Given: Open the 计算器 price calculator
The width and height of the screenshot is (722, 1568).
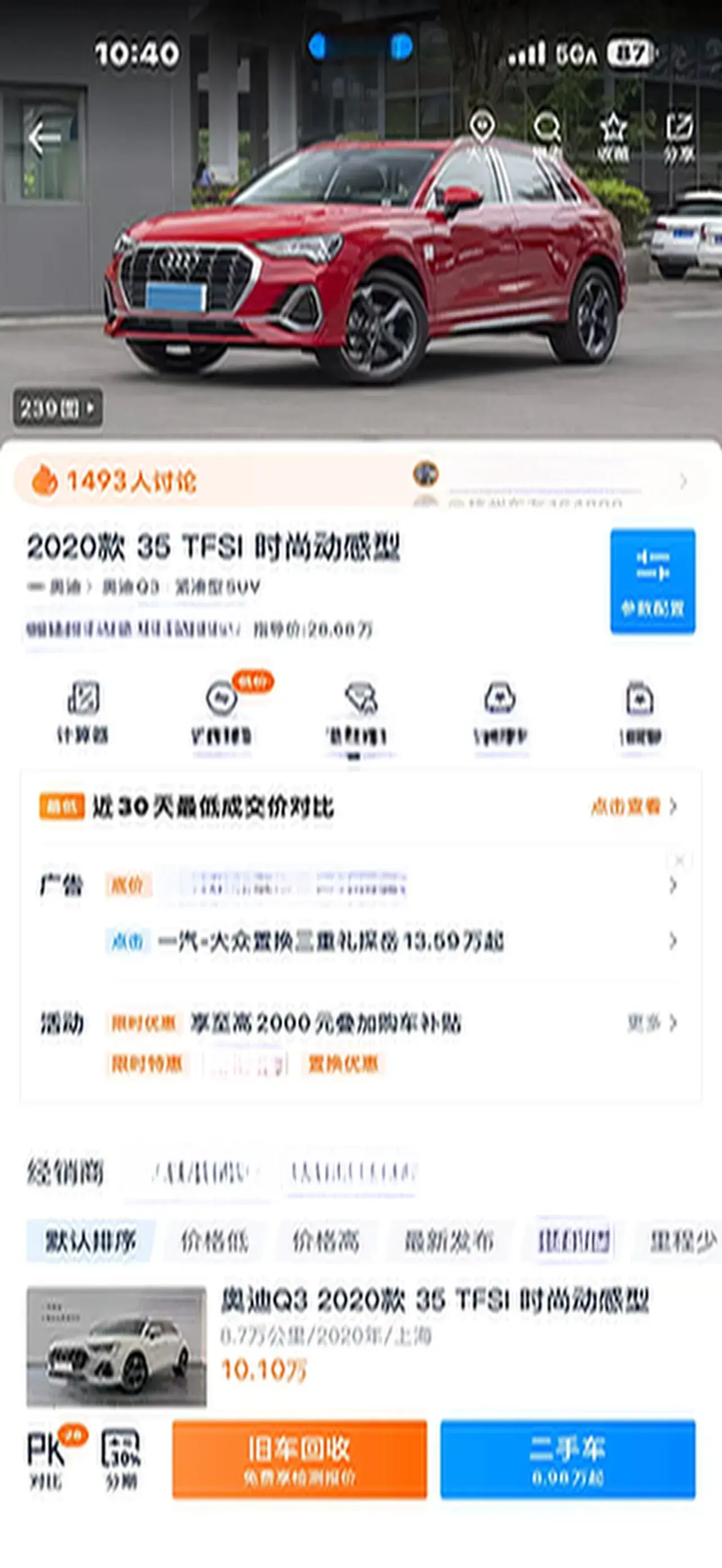Looking at the screenshot, I should click(x=83, y=712).
